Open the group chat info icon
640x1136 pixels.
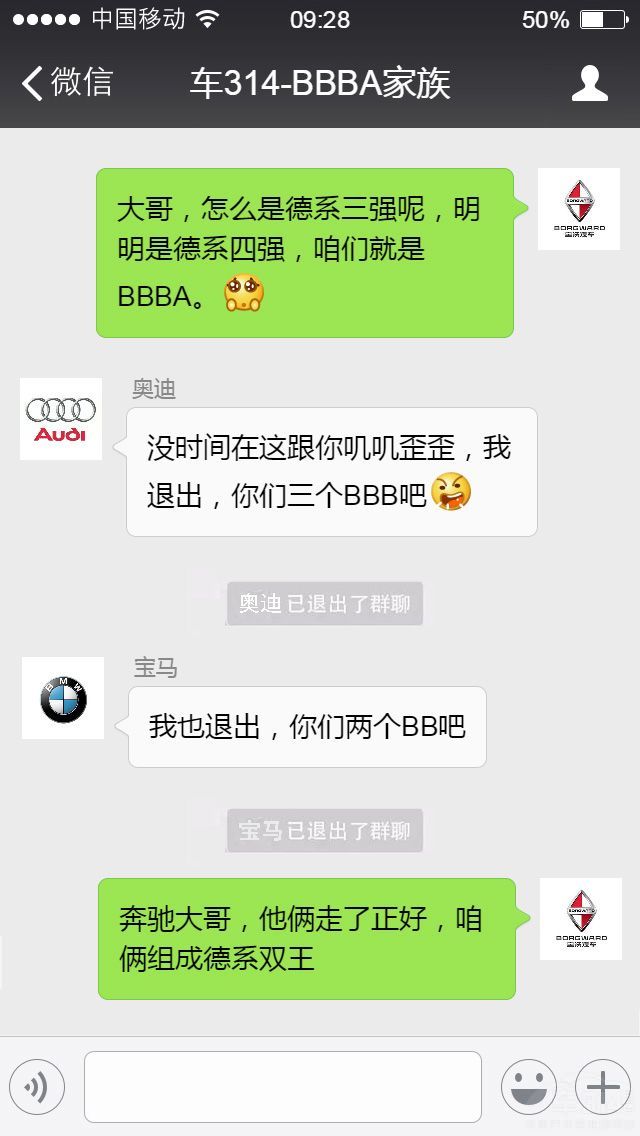click(x=589, y=83)
